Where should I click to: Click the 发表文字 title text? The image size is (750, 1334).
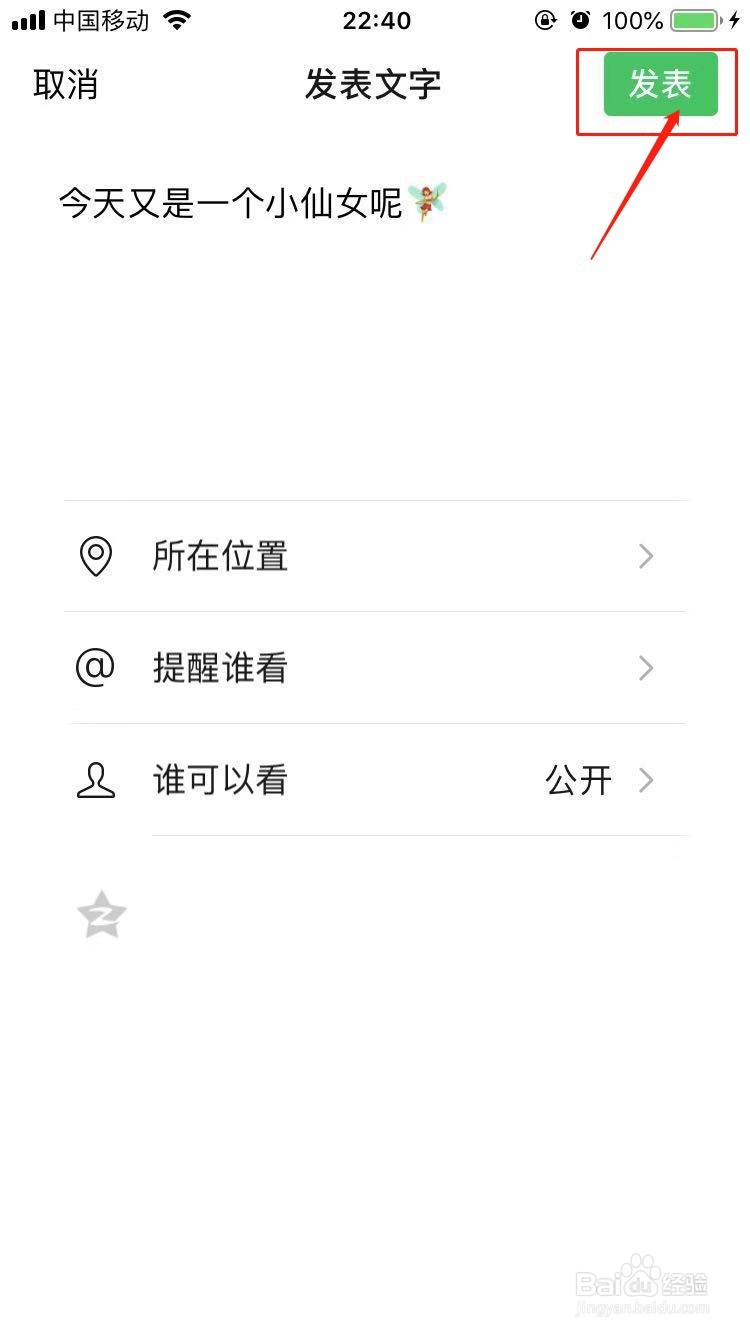click(x=374, y=85)
